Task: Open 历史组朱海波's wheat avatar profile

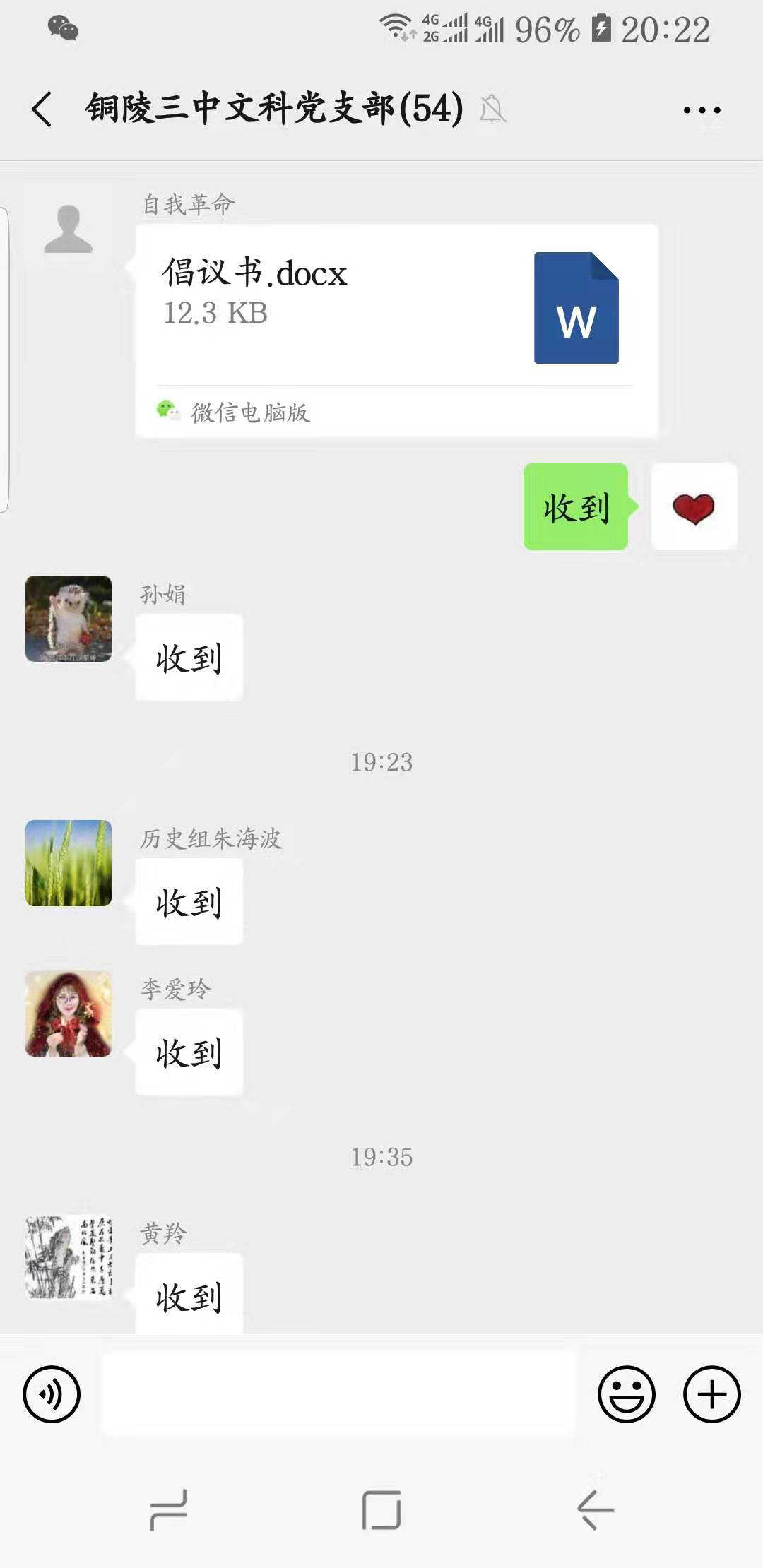Action: 69,863
